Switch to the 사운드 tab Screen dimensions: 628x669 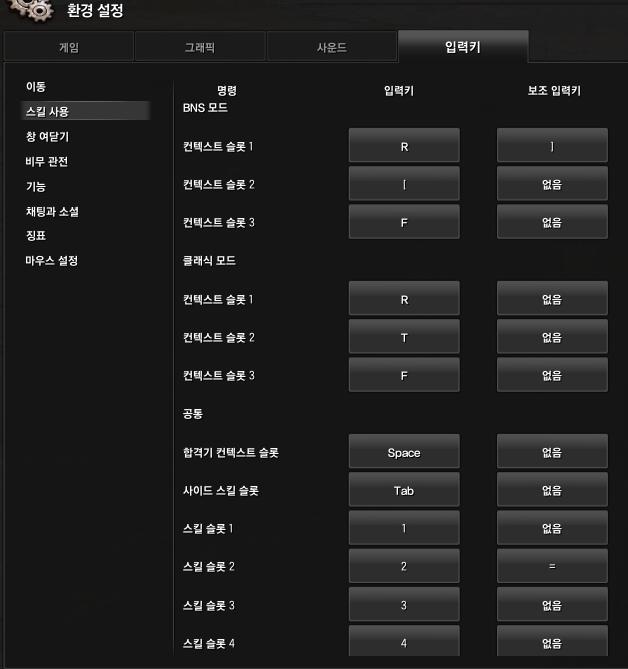pyautogui.click(x=332, y=47)
